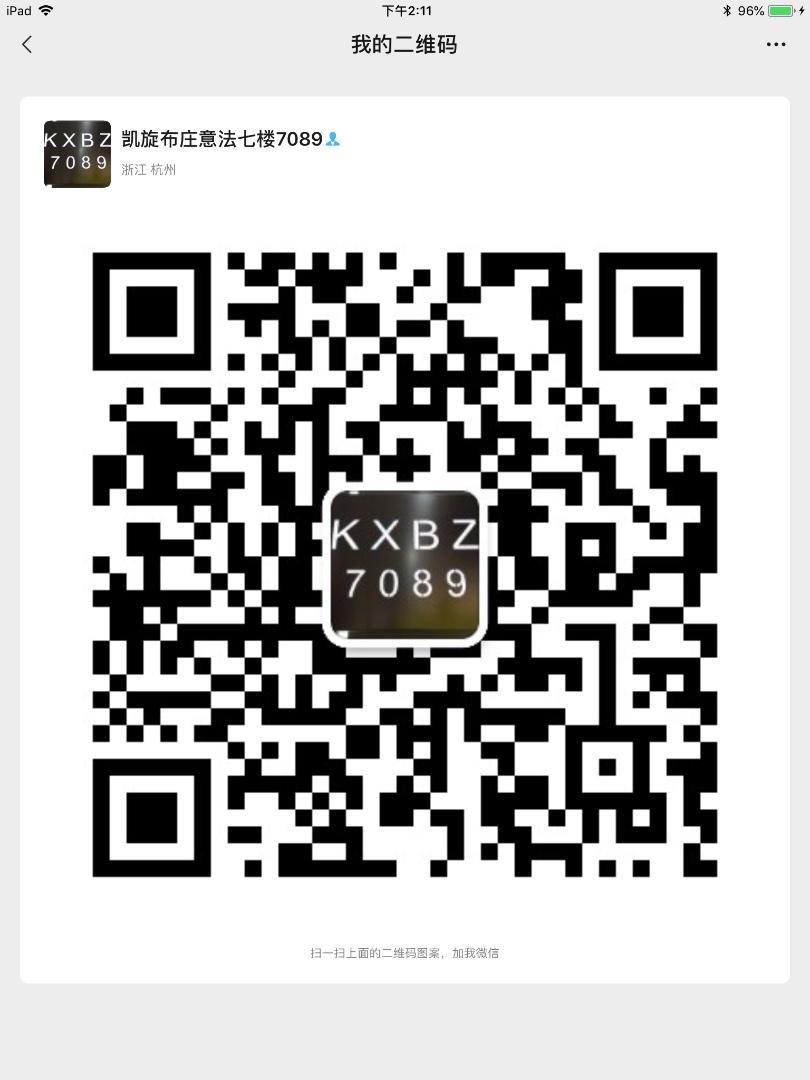Go back from My QR Code page

[x=27, y=44]
